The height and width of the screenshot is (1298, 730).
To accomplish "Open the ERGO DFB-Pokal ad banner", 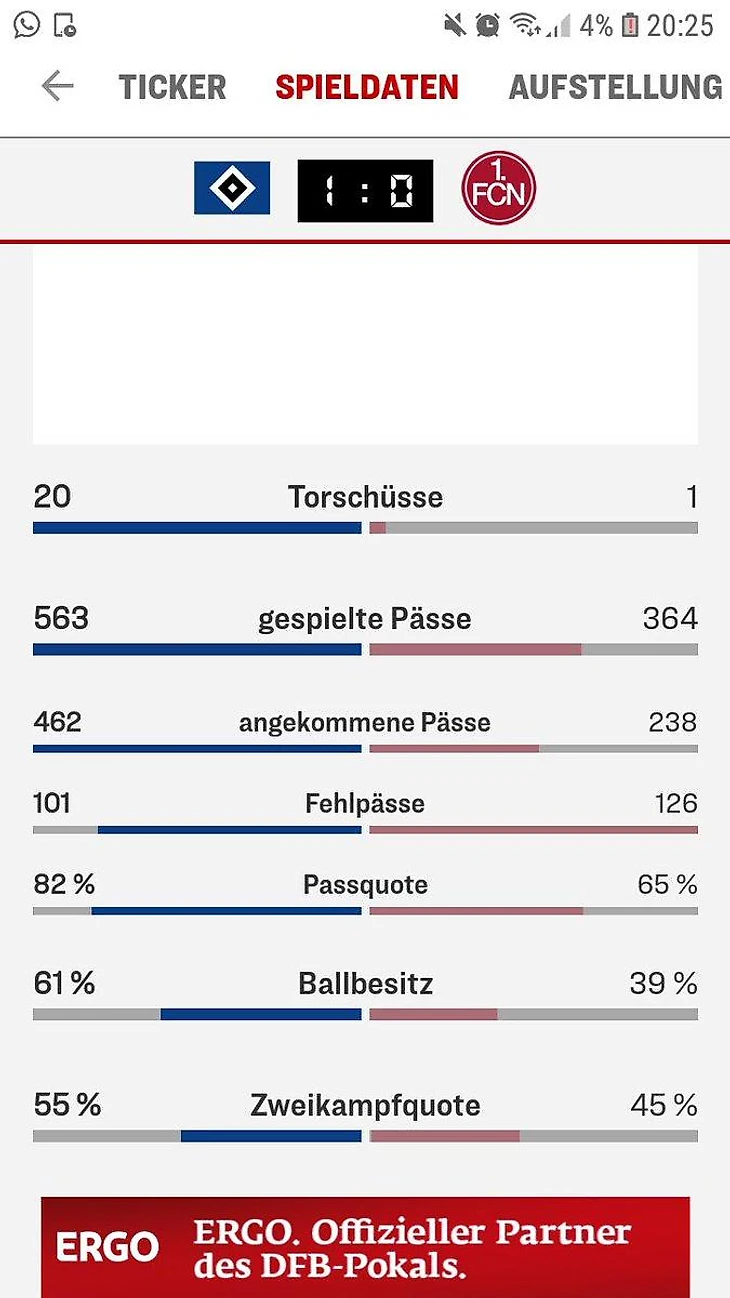I will [365, 1246].
